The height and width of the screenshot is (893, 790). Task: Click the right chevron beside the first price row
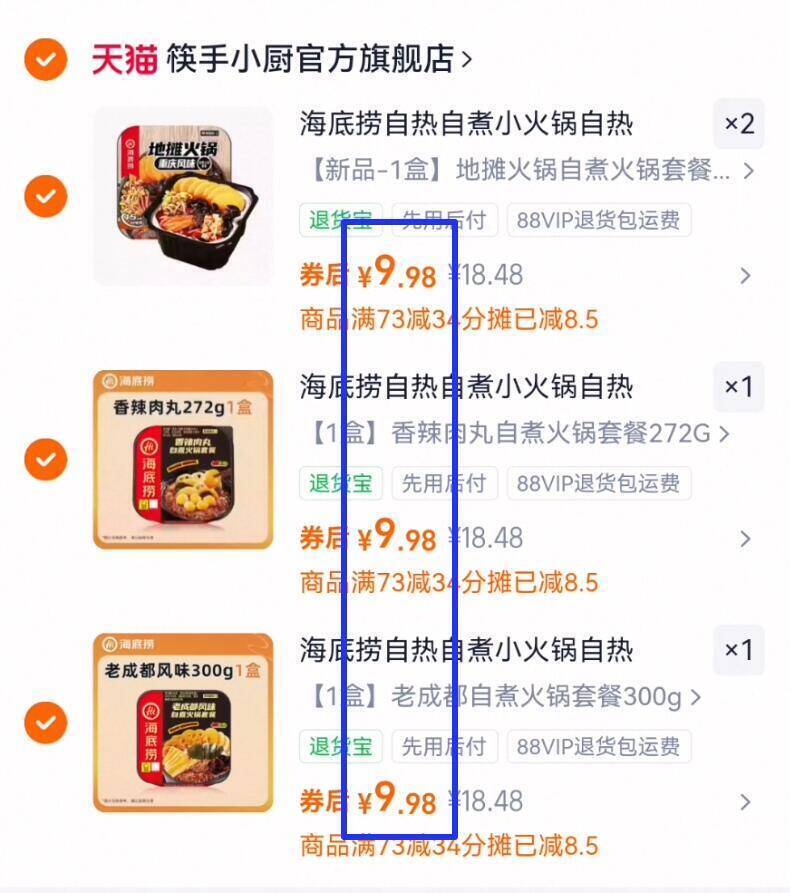point(745,274)
